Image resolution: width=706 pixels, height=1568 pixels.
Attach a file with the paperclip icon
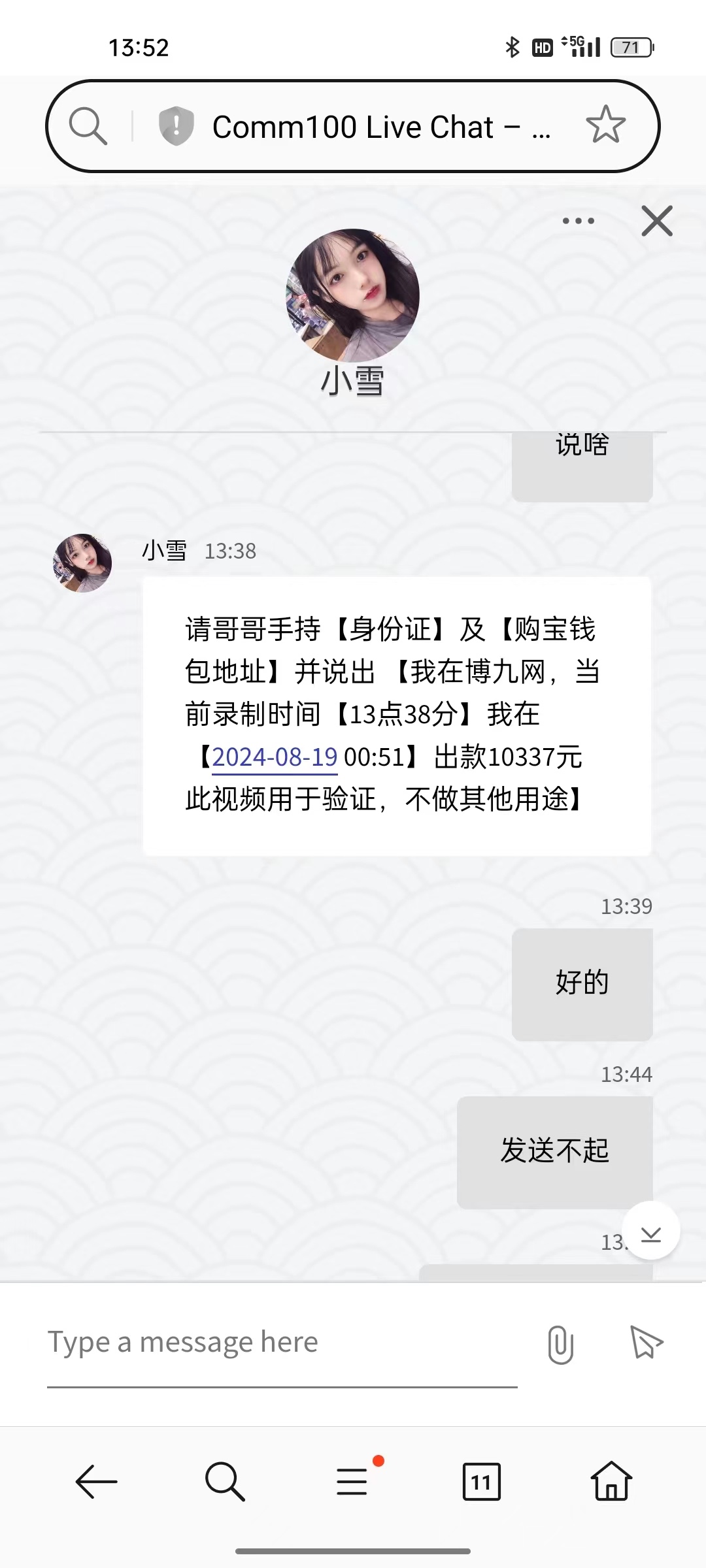coord(560,1345)
